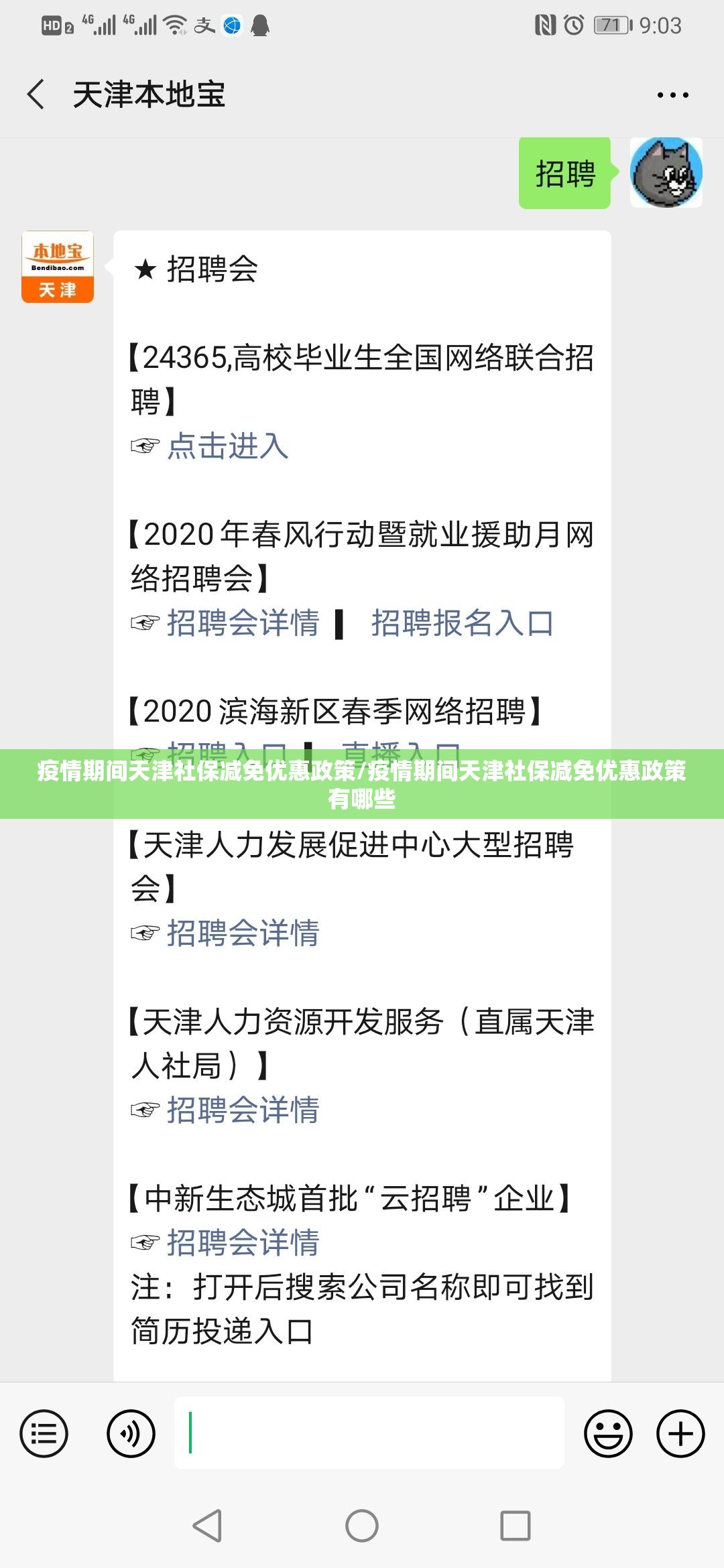Open the 招聘报名入口 link

click(462, 623)
